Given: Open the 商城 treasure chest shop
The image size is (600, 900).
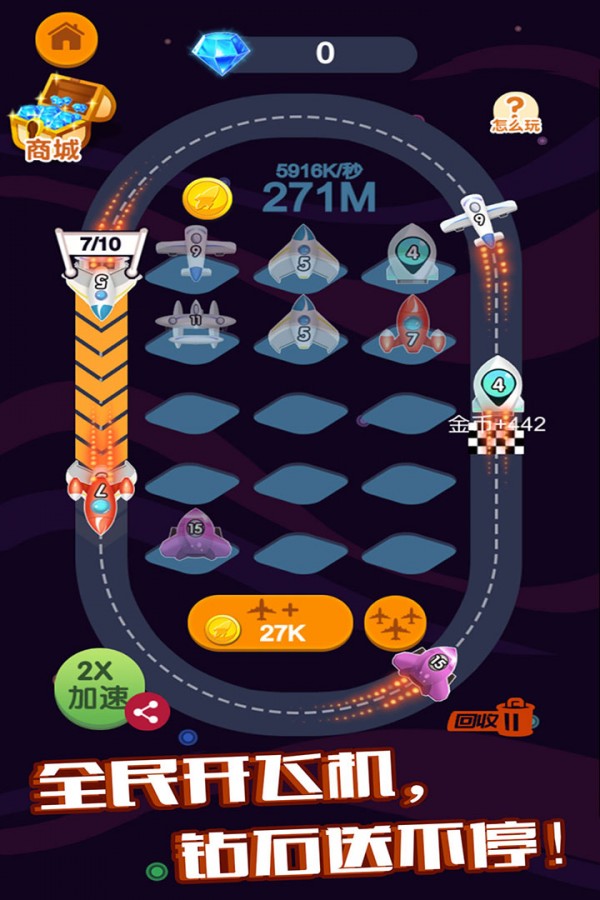Looking at the screenshot, I should pyautogui.click(x=55, y=120).
